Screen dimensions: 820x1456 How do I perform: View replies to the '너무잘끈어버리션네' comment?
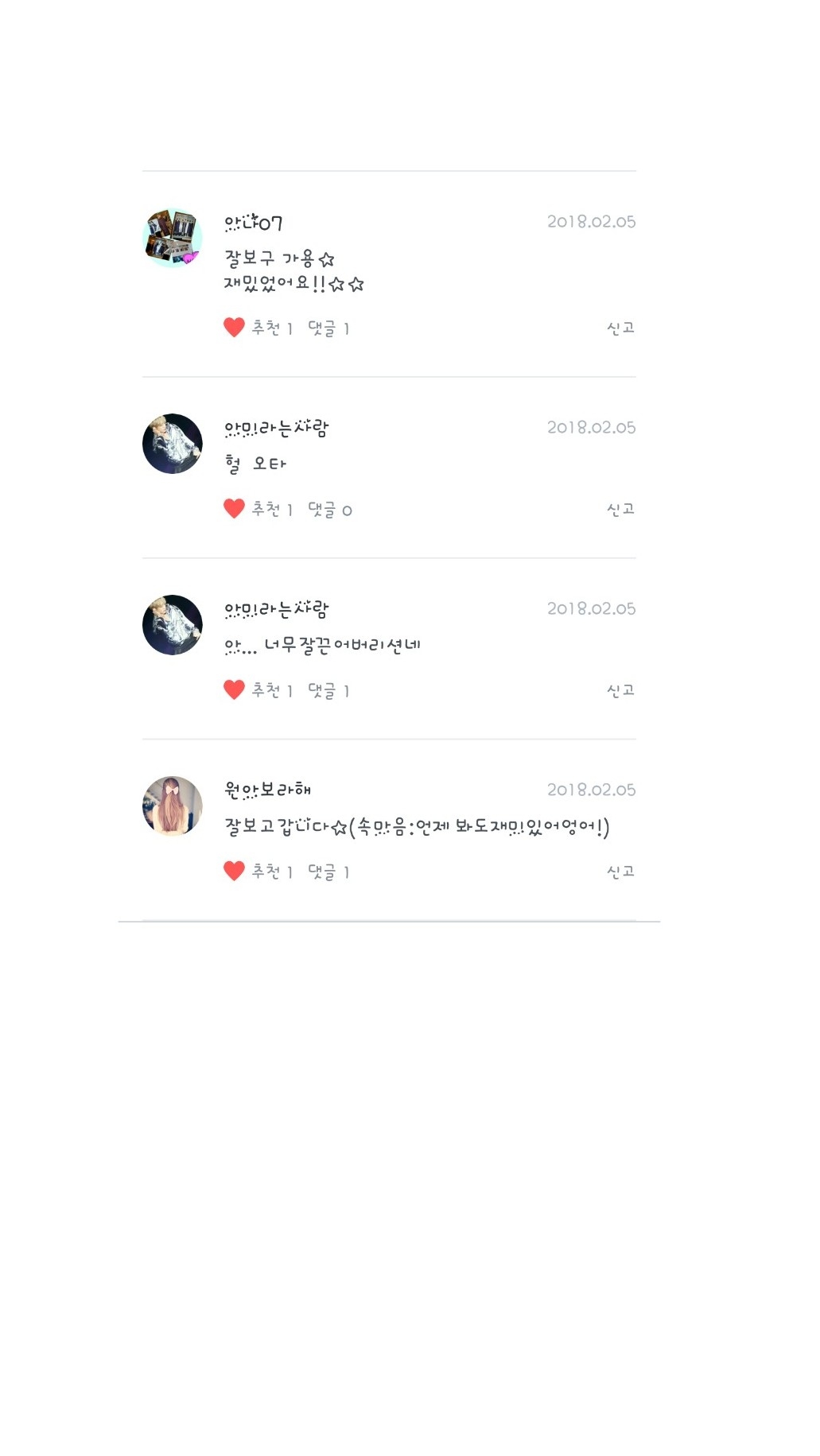click(328, 691)
